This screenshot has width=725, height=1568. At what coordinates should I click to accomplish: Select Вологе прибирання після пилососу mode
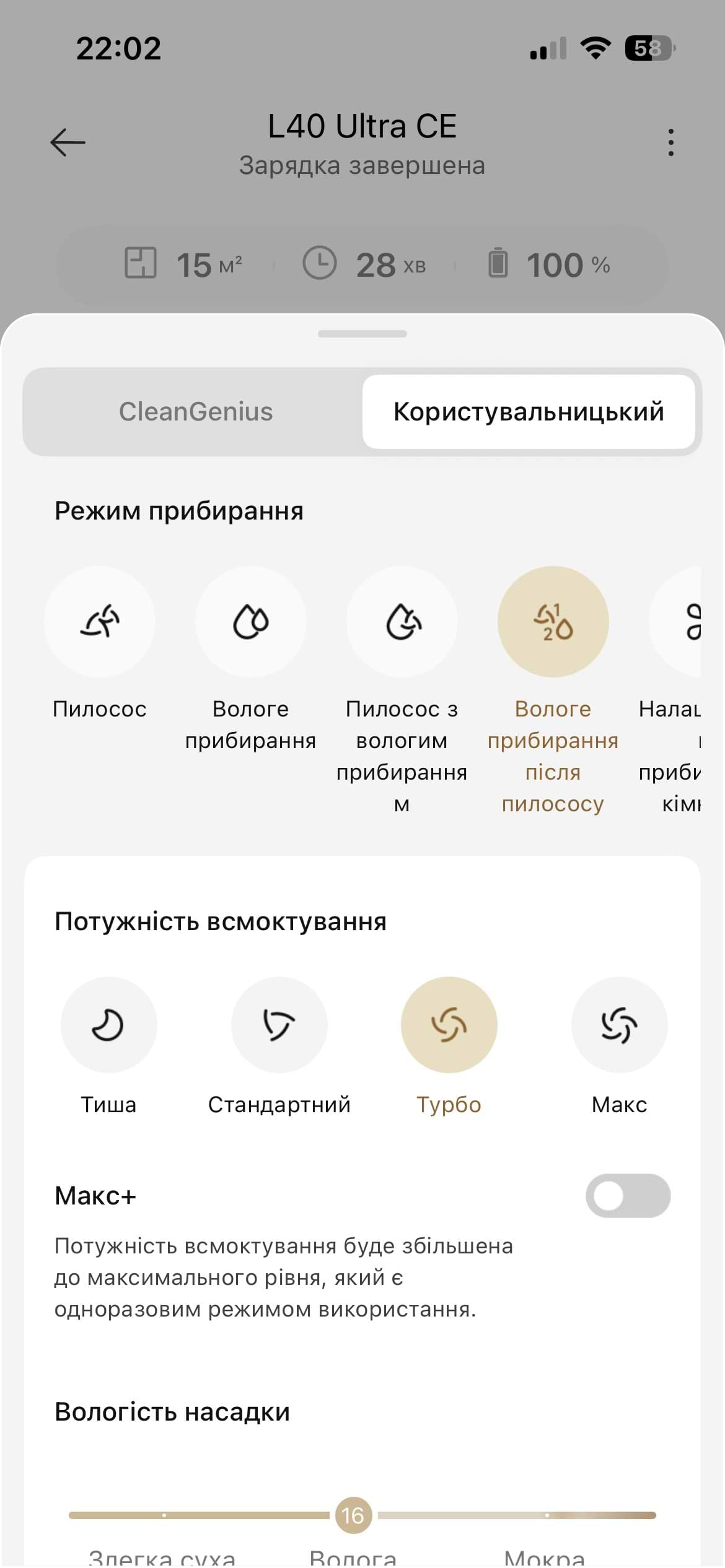[553, 621]
